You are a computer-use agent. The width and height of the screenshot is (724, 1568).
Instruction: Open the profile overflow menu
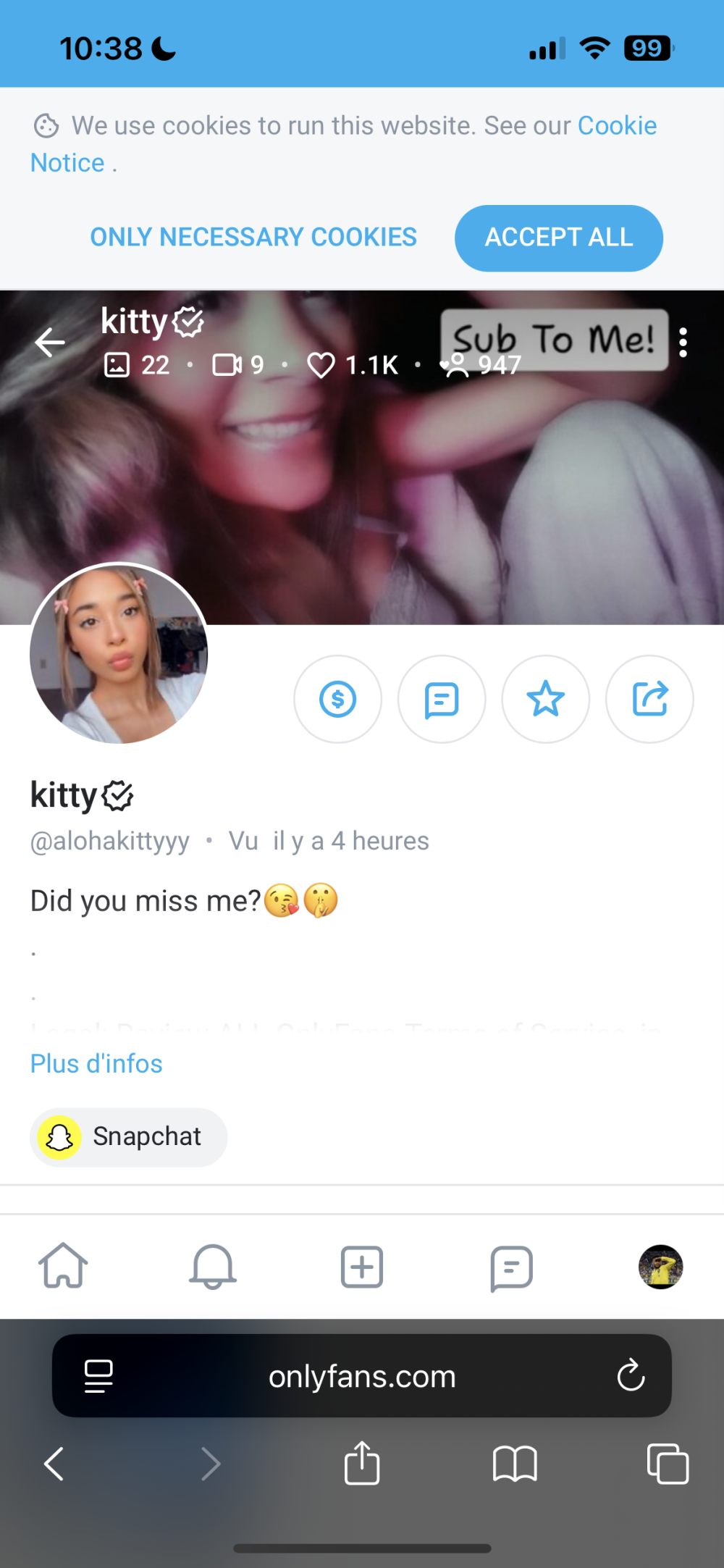pyautogui.click(x=683, y=343)
